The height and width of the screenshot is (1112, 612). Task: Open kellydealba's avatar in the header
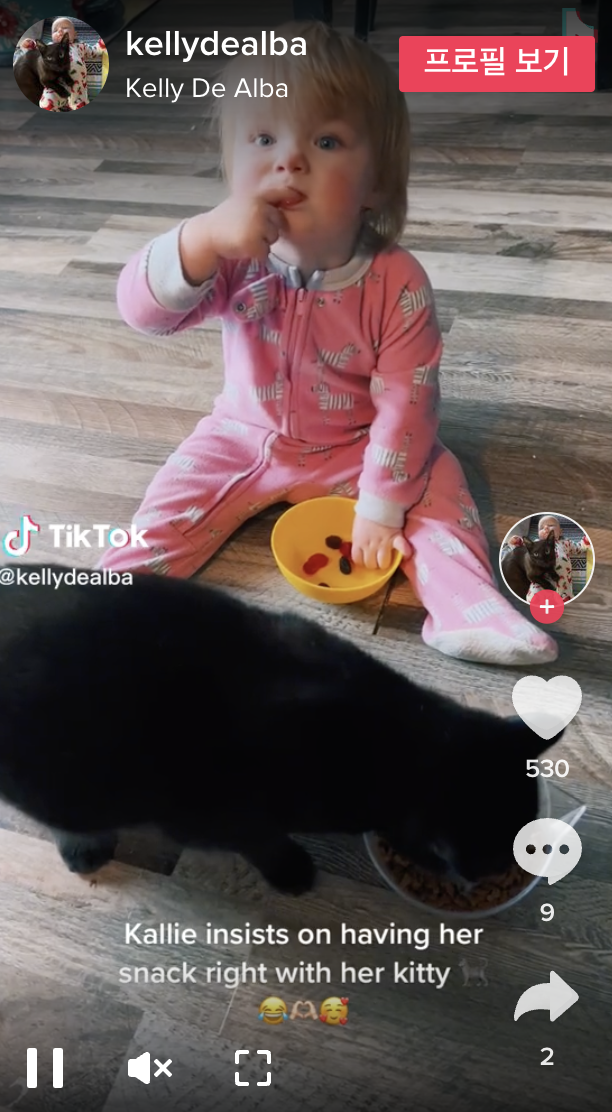60,63
